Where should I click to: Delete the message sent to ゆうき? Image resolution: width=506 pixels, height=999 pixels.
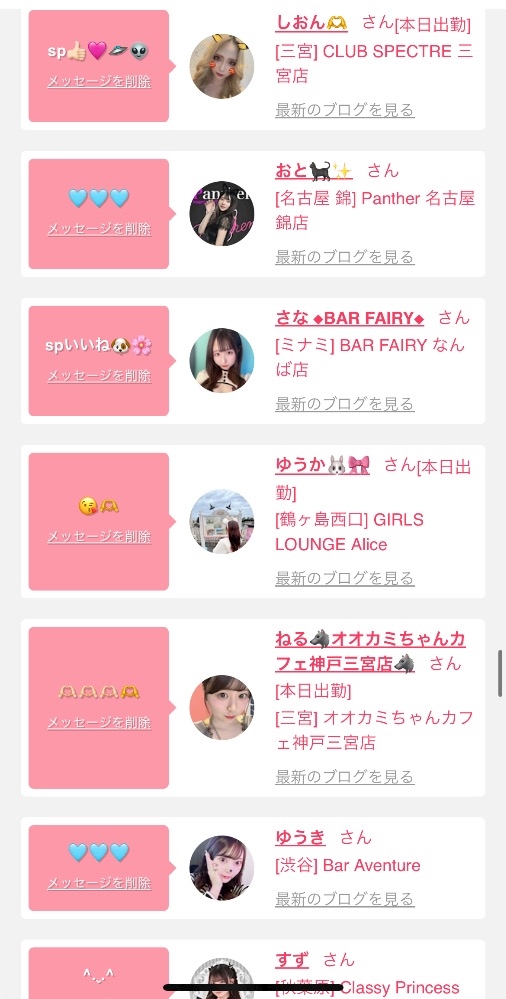coord(99,883)
